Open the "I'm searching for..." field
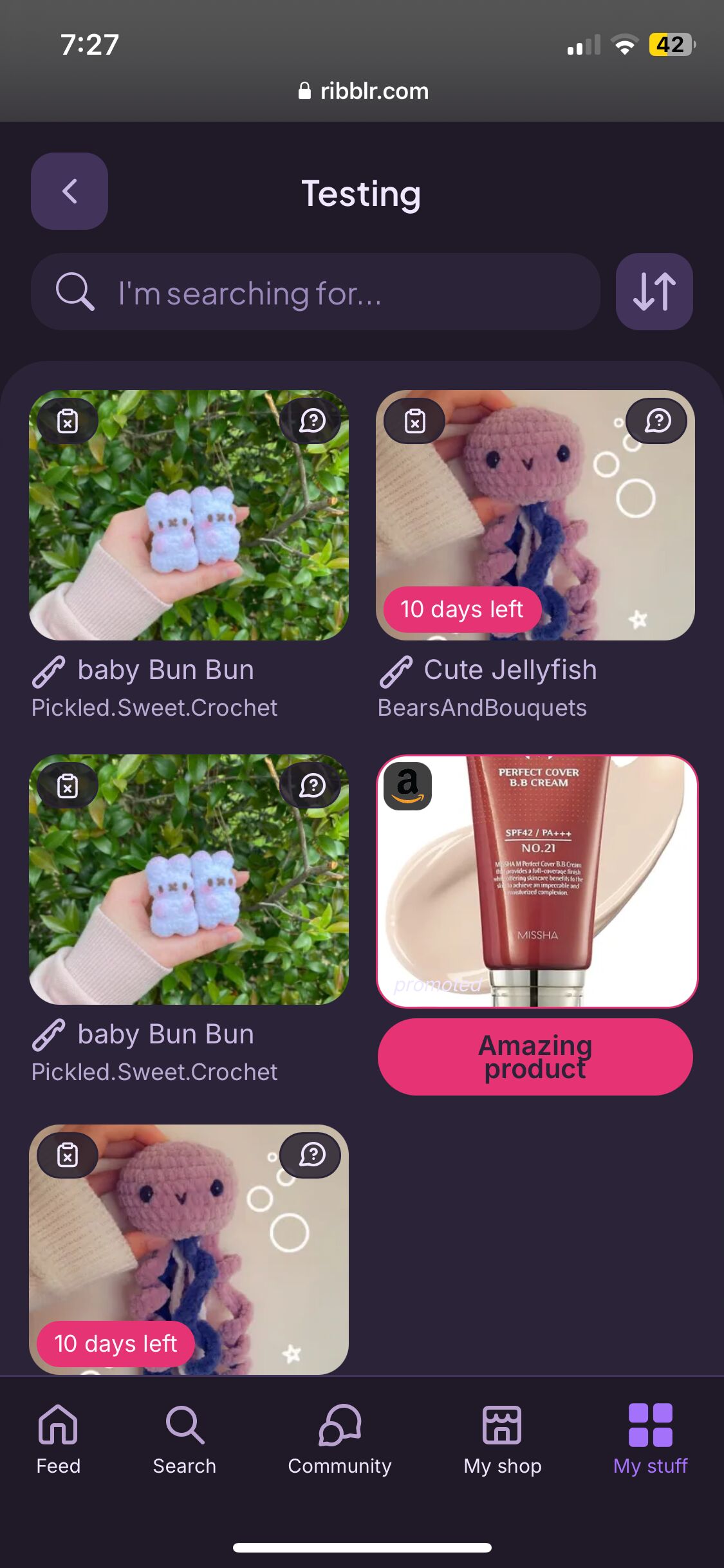The height and width of the screenshot is (1568, 724). coord(315,292)
